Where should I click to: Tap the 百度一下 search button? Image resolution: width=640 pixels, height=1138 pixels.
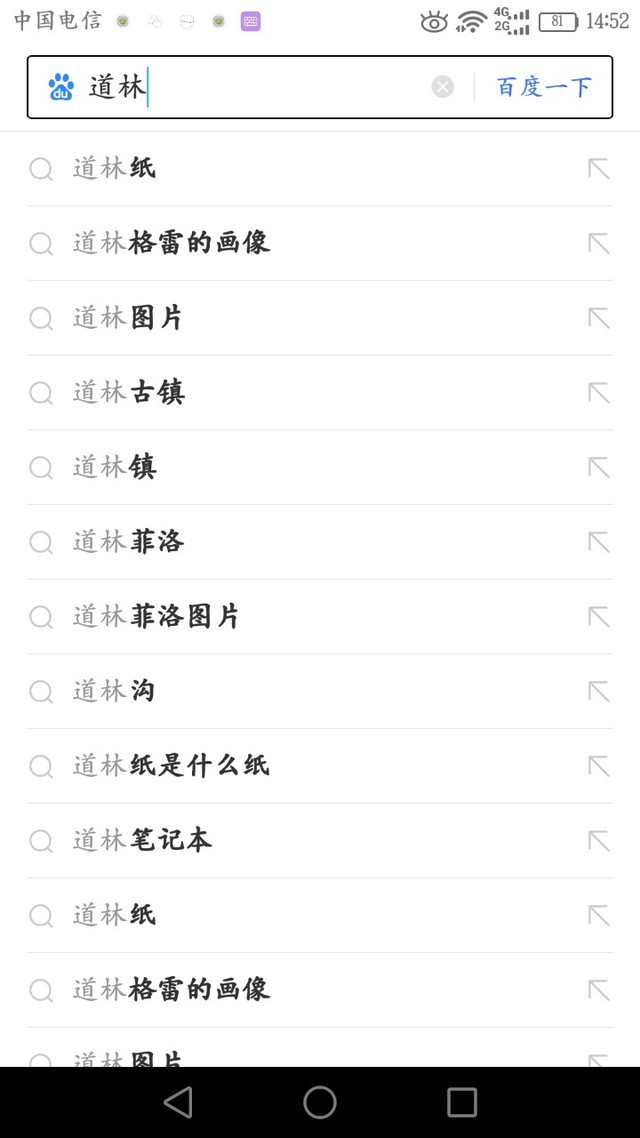544,87
